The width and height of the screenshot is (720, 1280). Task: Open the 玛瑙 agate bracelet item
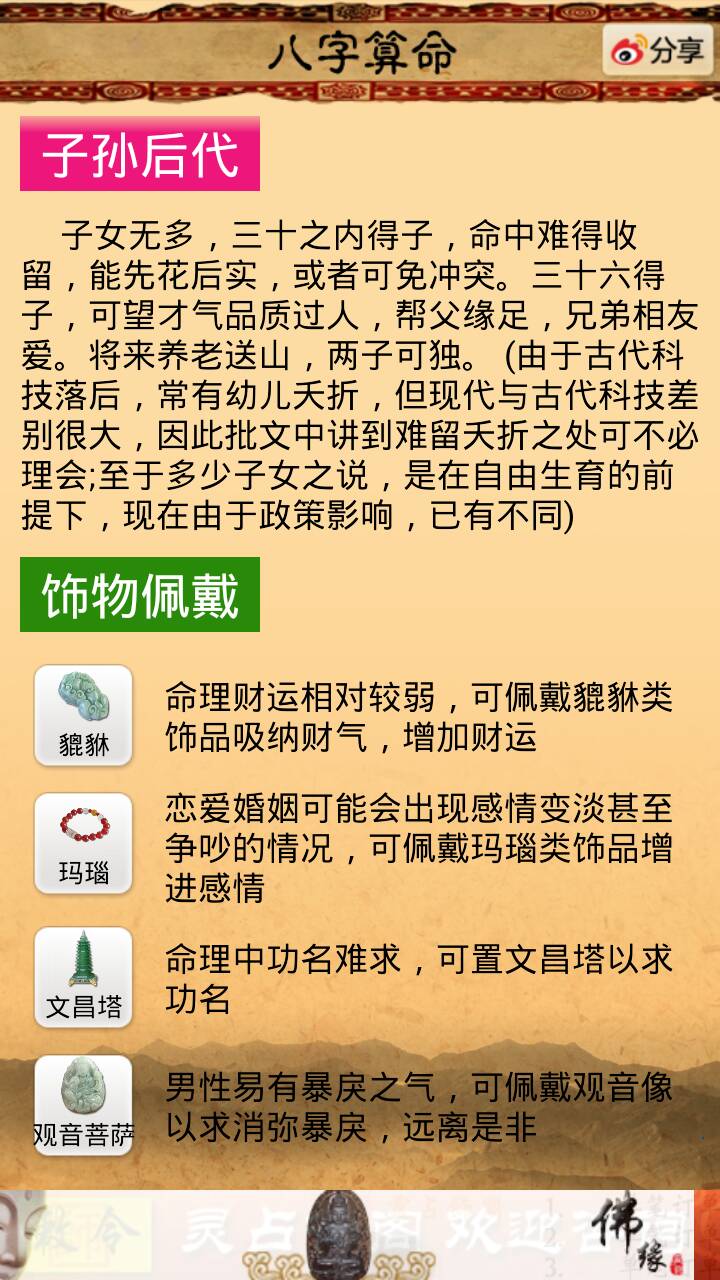[84, 844]
